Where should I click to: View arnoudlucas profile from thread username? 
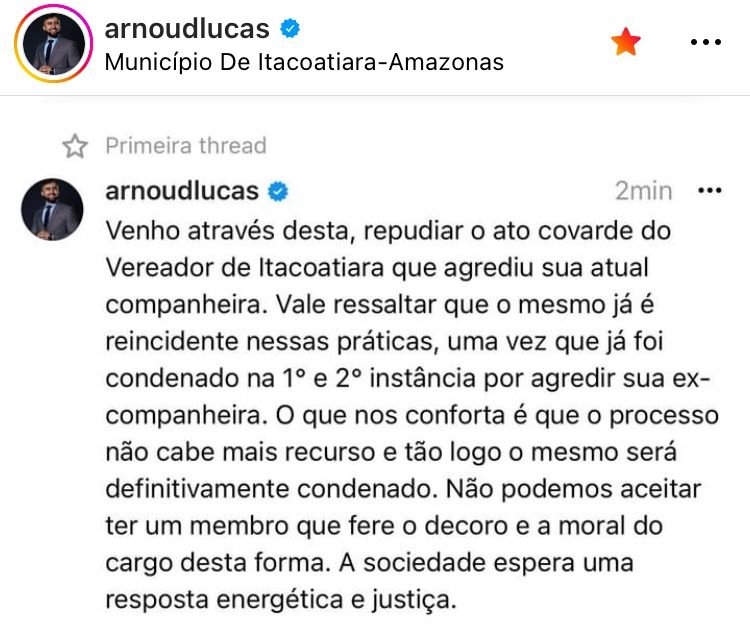coord(181,190)
